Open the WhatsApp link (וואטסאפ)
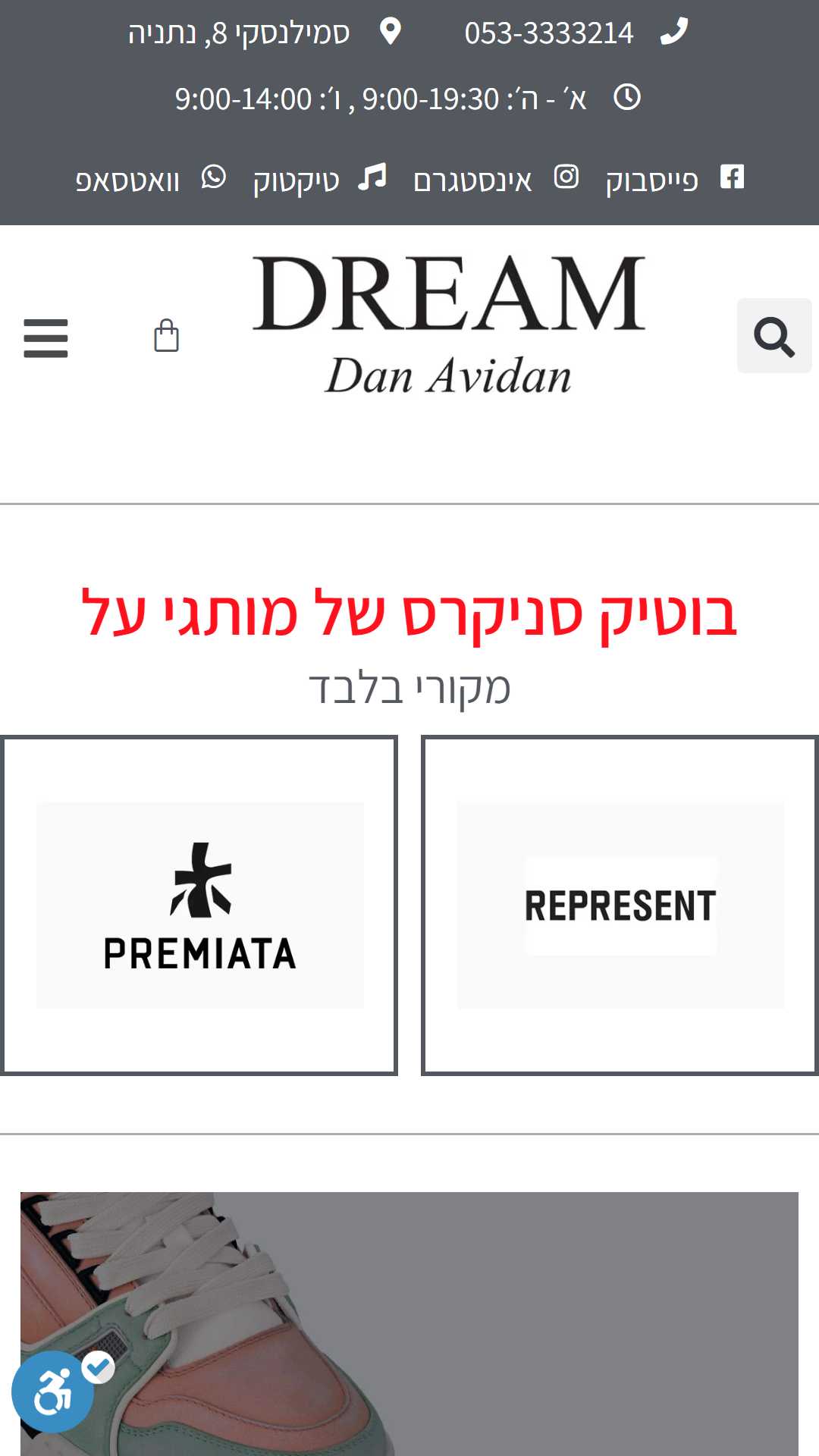Image resolution: width=819 pixels, height=1456 pixels. (x=150, y=180)
